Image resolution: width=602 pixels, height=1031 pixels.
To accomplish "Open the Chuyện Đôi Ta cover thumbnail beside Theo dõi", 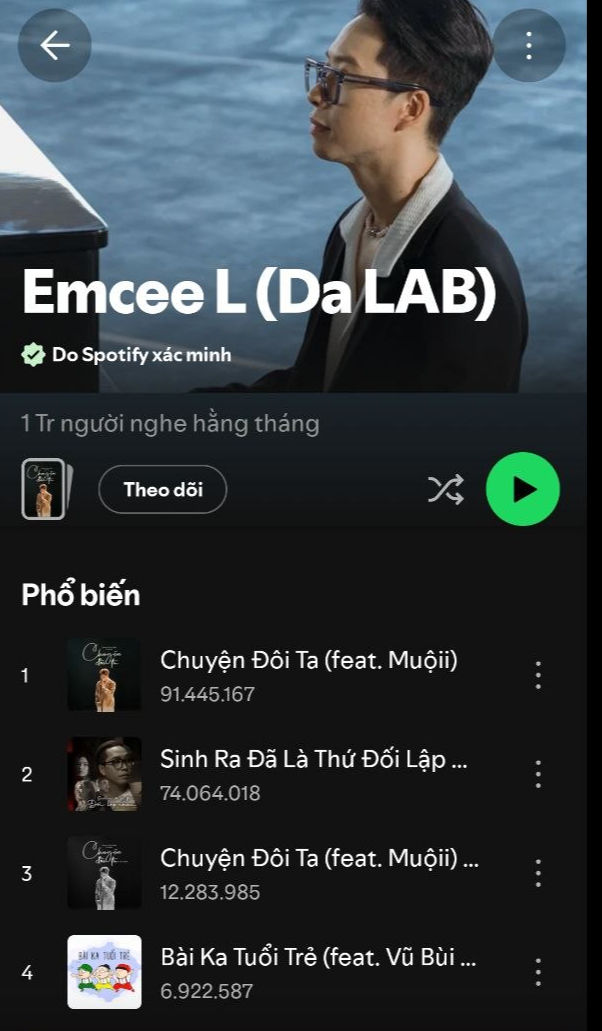I will 46,489.
